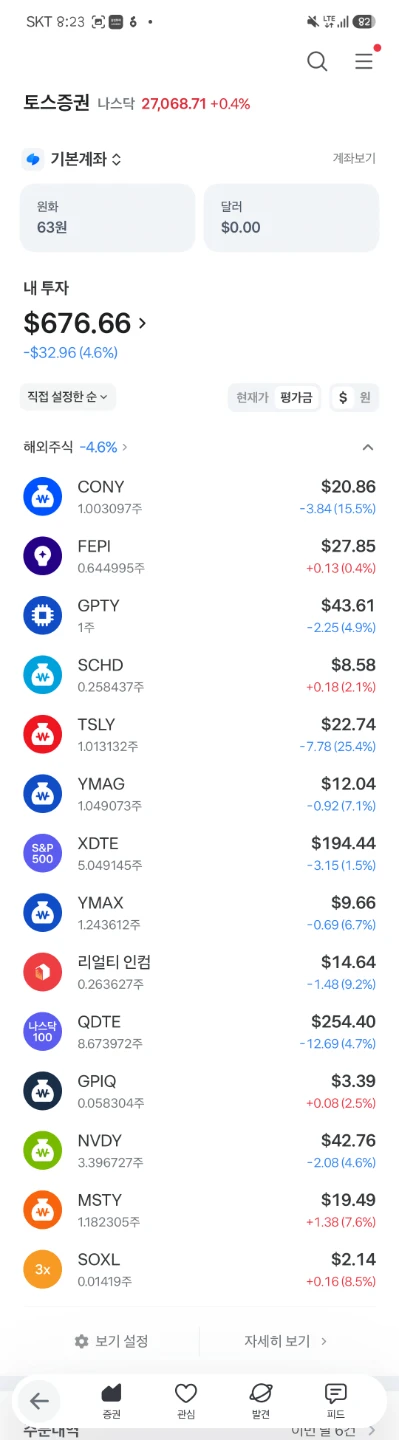The height and width of the screenshot is (1440, 399).
Task: Open the 달러 balance card
Action: (291, 217)
